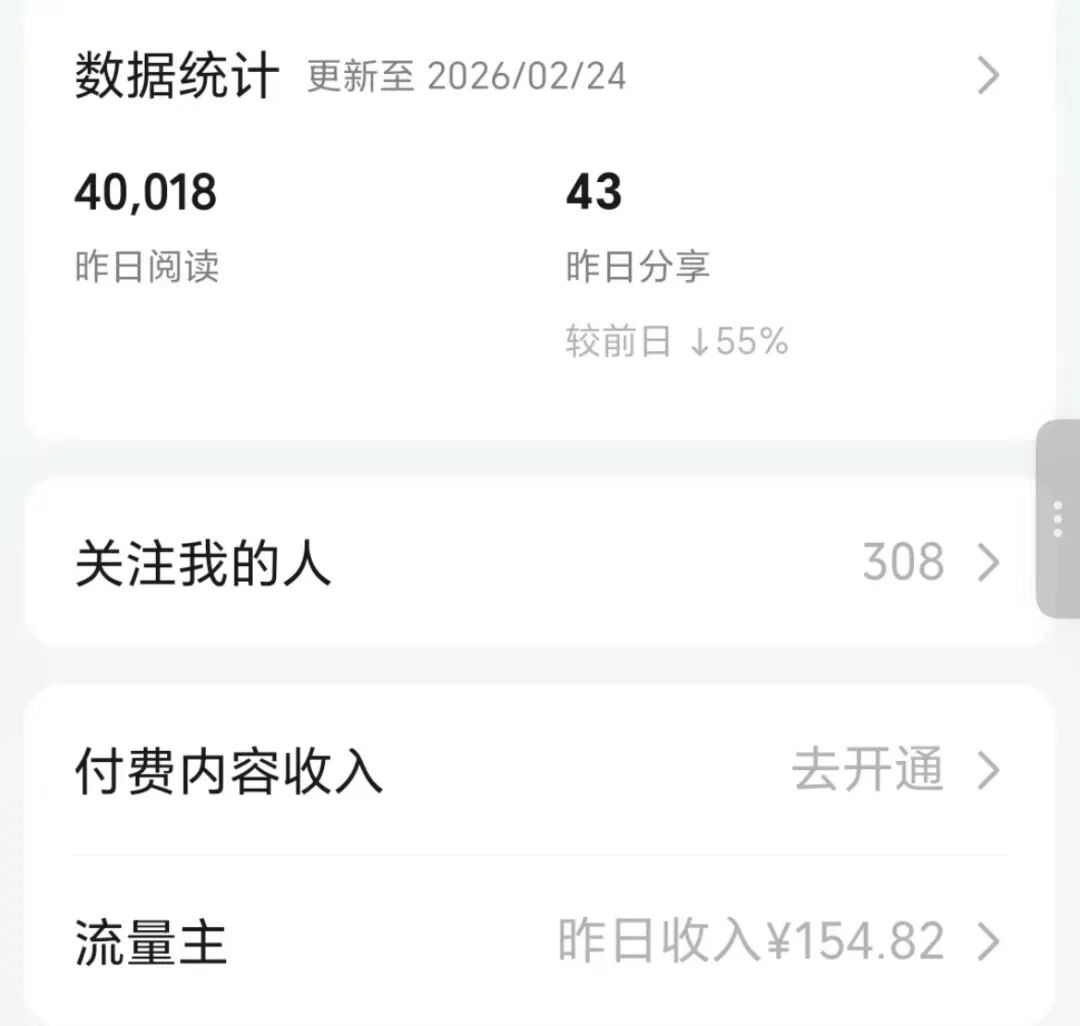Open the 数据统计 details page
1080x1026 pixels.
[986, 76]
